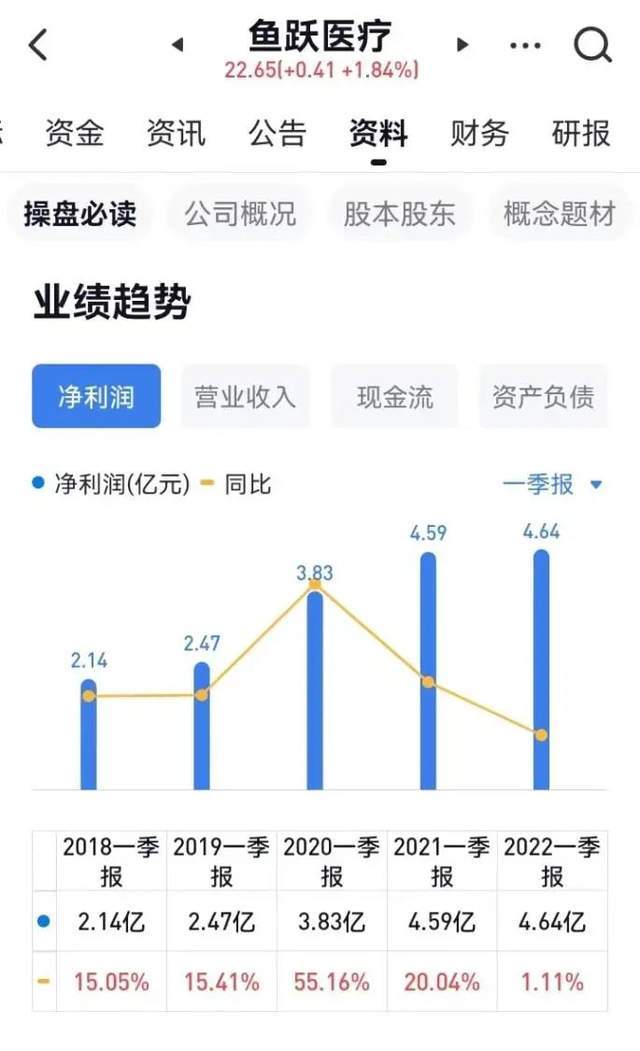
Task: Go back using the top-left arrow
Action: point(38,45)
